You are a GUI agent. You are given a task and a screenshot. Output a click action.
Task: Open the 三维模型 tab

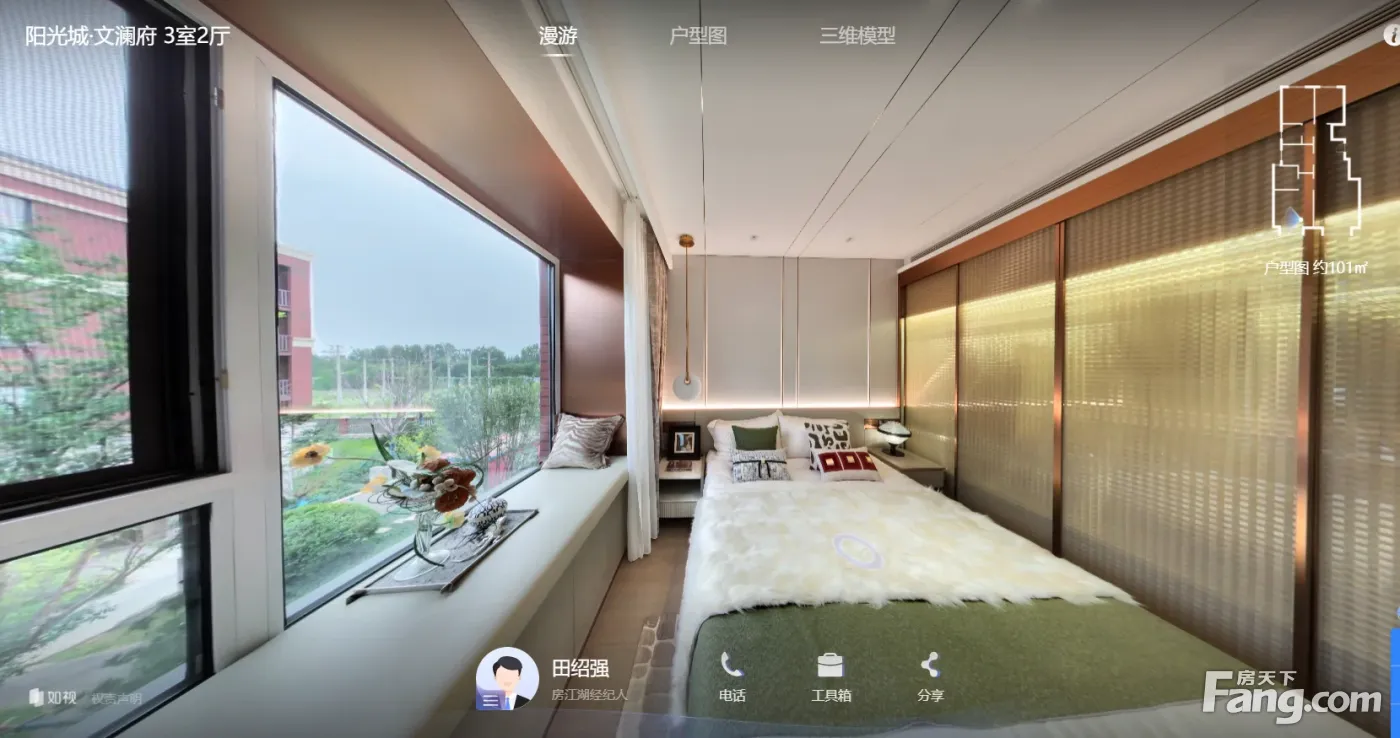(857, 36)
